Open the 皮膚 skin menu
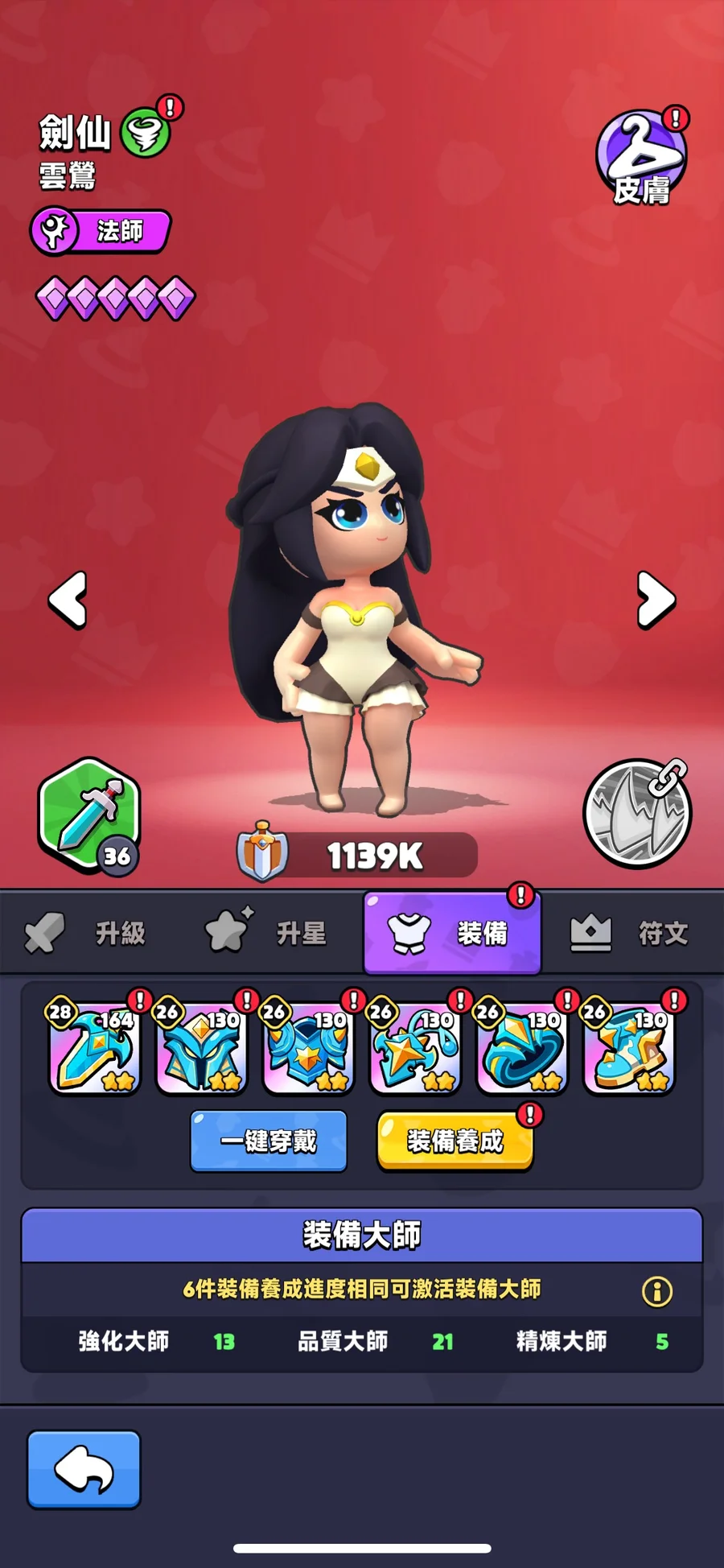The height and width of the screenshot is (1568, 724). pos(641,157)
